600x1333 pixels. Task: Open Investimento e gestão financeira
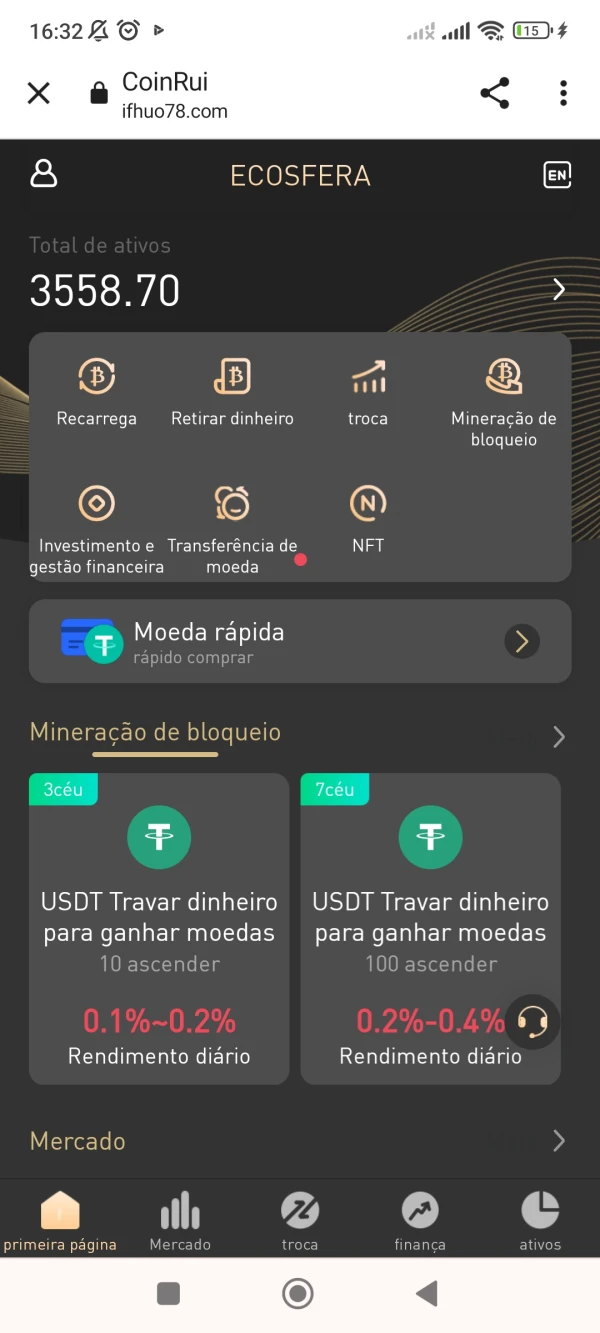97,528
